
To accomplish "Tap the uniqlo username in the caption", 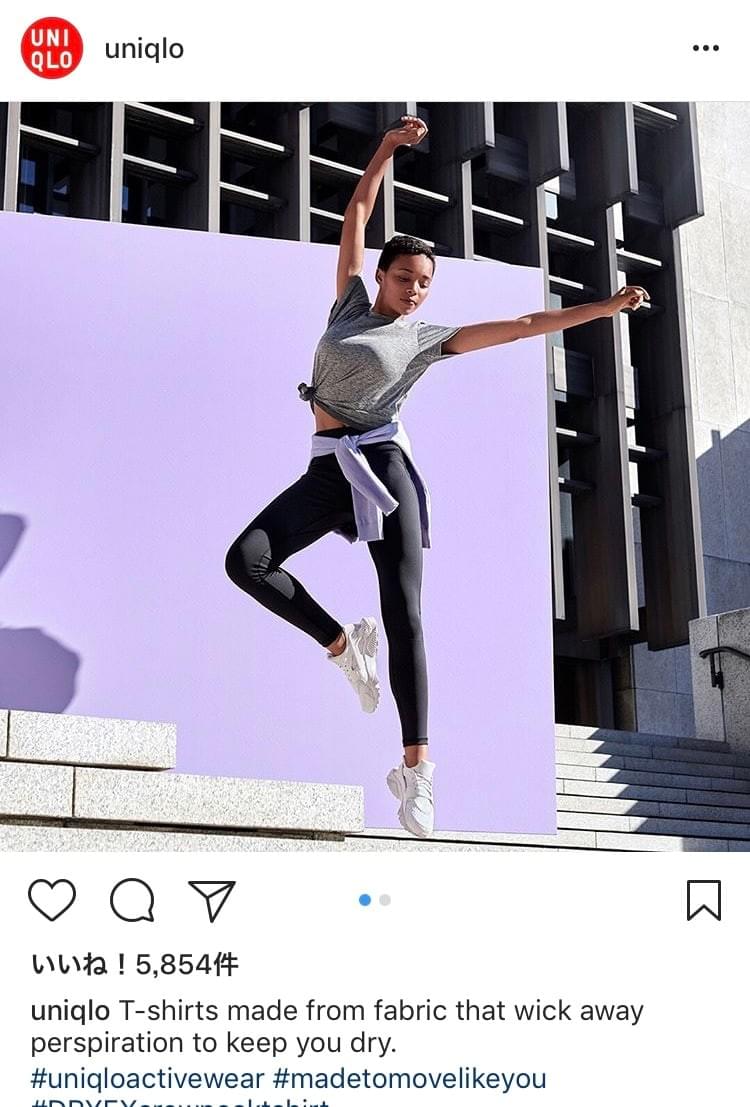I will (70, 1010).
